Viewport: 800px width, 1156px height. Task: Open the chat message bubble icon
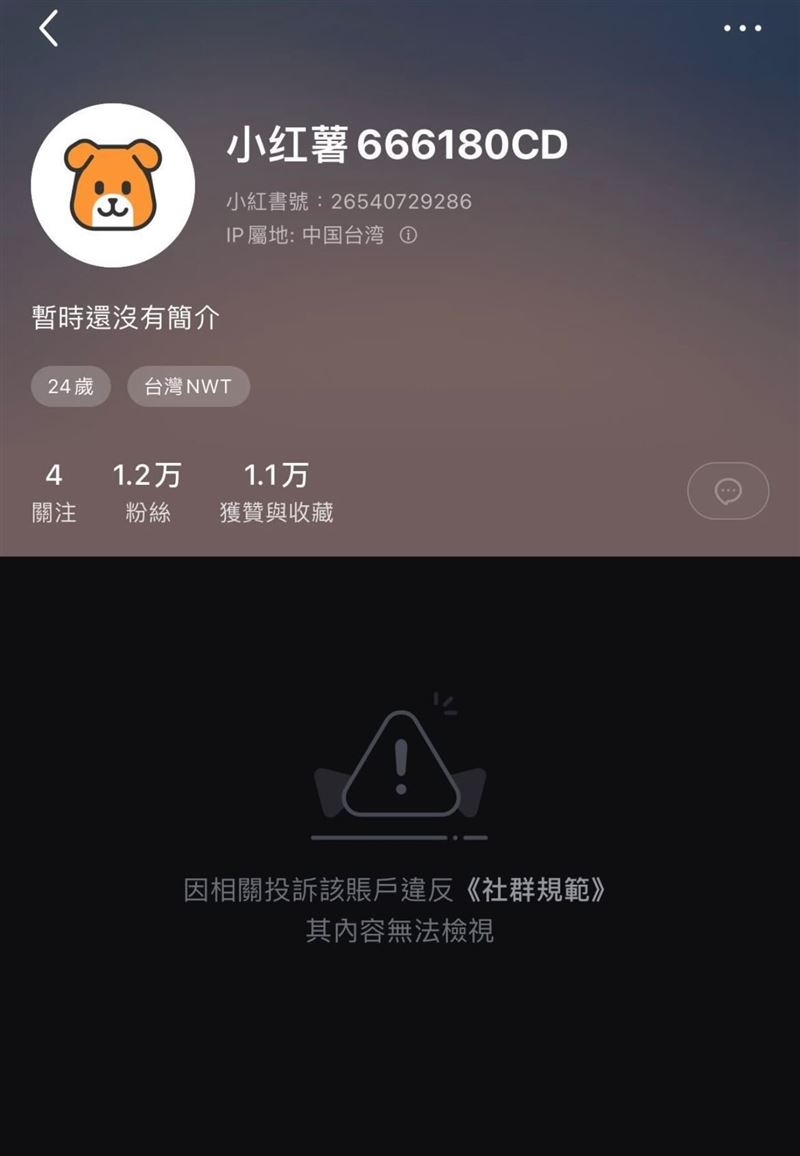[728, 491]
